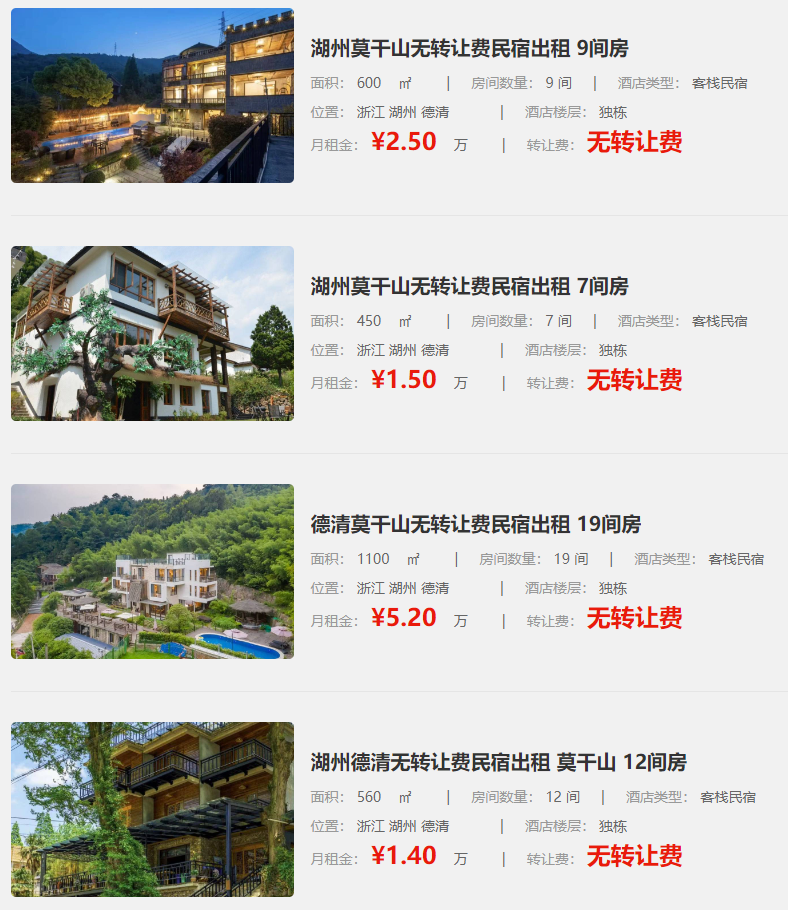This screenshot has height=910, width=788.
Task: Open the 9间房 Moganshan homestay listing
Action: coord(469,48)
